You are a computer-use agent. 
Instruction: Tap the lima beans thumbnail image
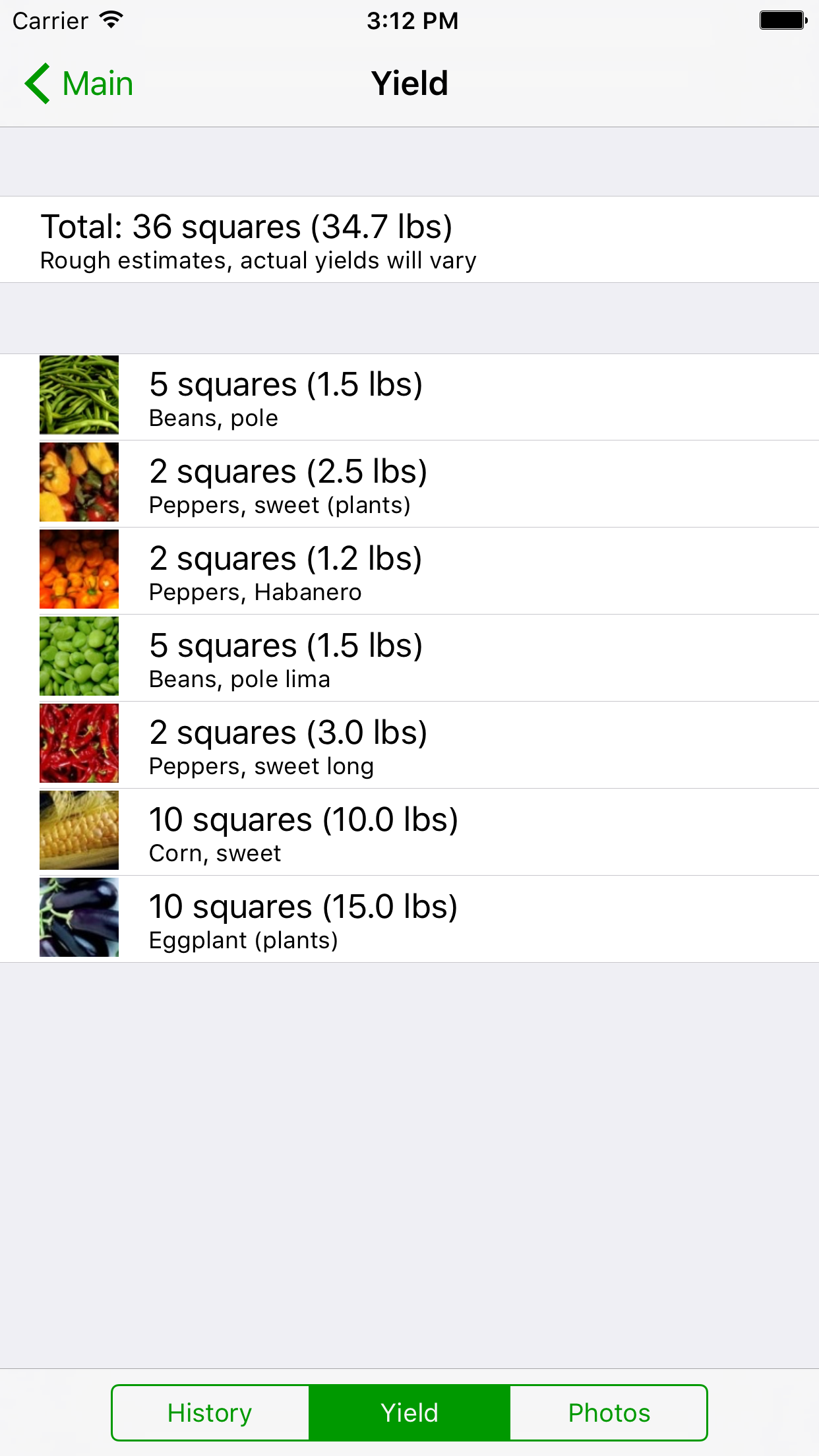pos(78,656)
